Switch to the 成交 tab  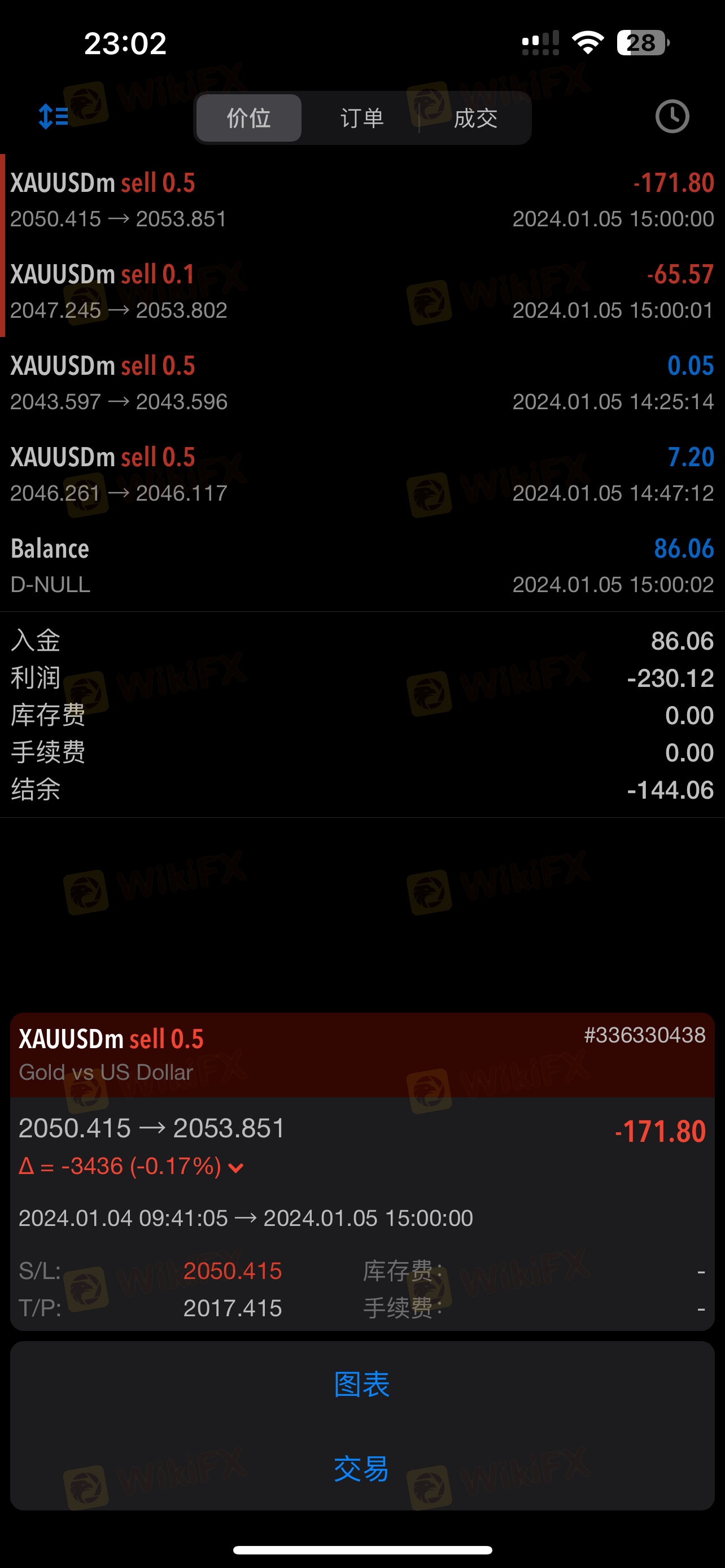[475, 118]
